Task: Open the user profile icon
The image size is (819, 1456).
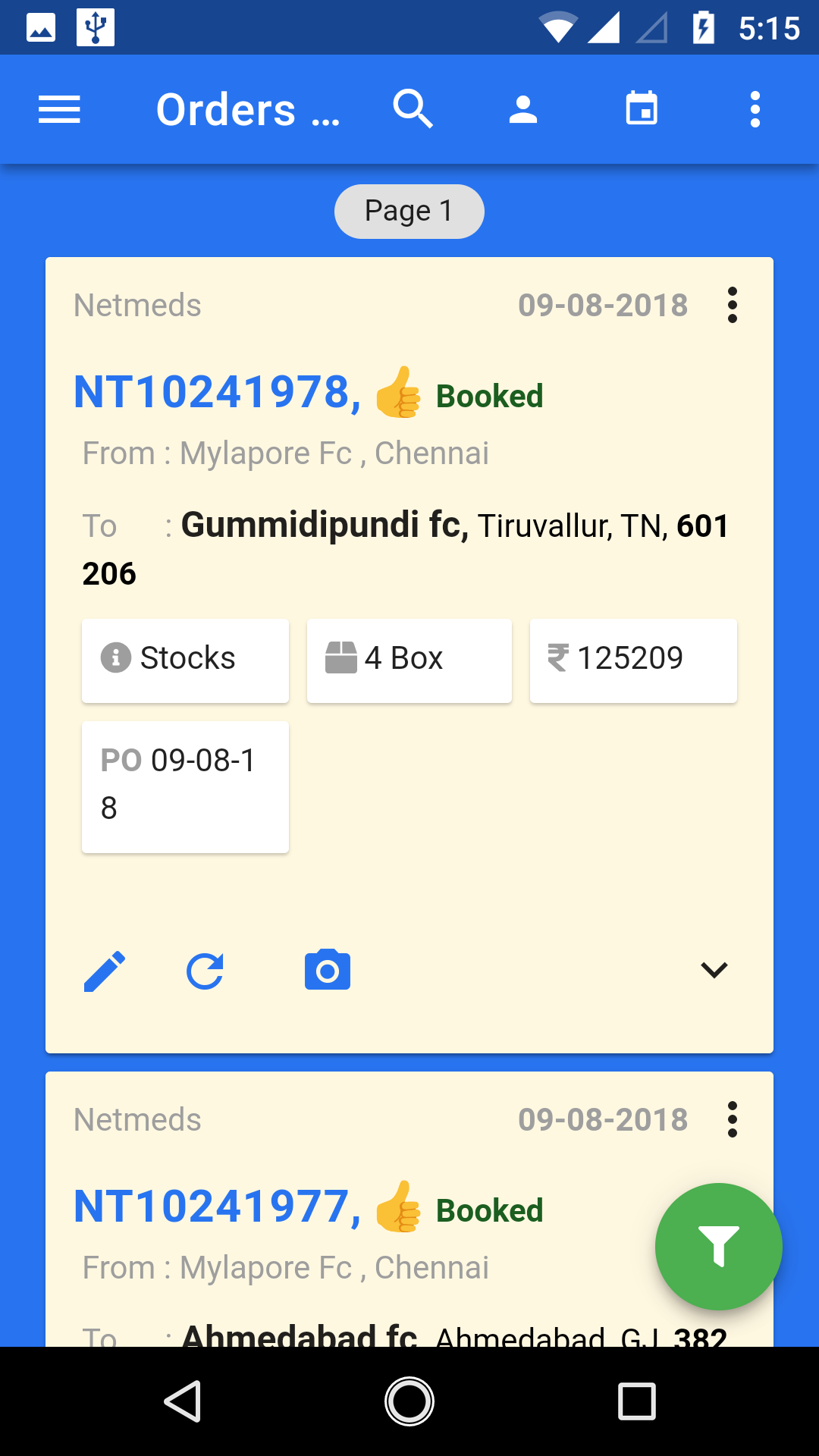Action: coord(523,110)
